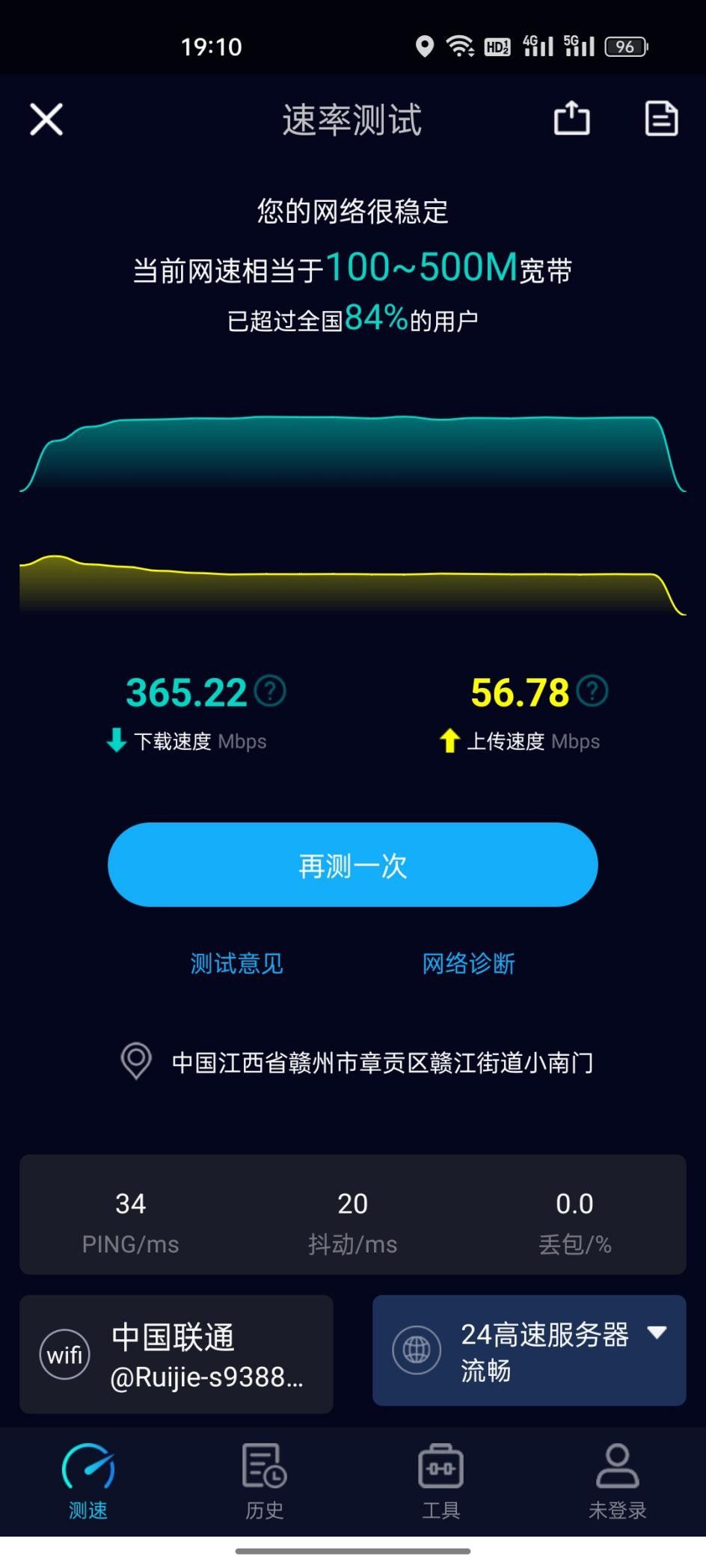
Task: Tap the help icon beside upload speed
Action: 592,691
